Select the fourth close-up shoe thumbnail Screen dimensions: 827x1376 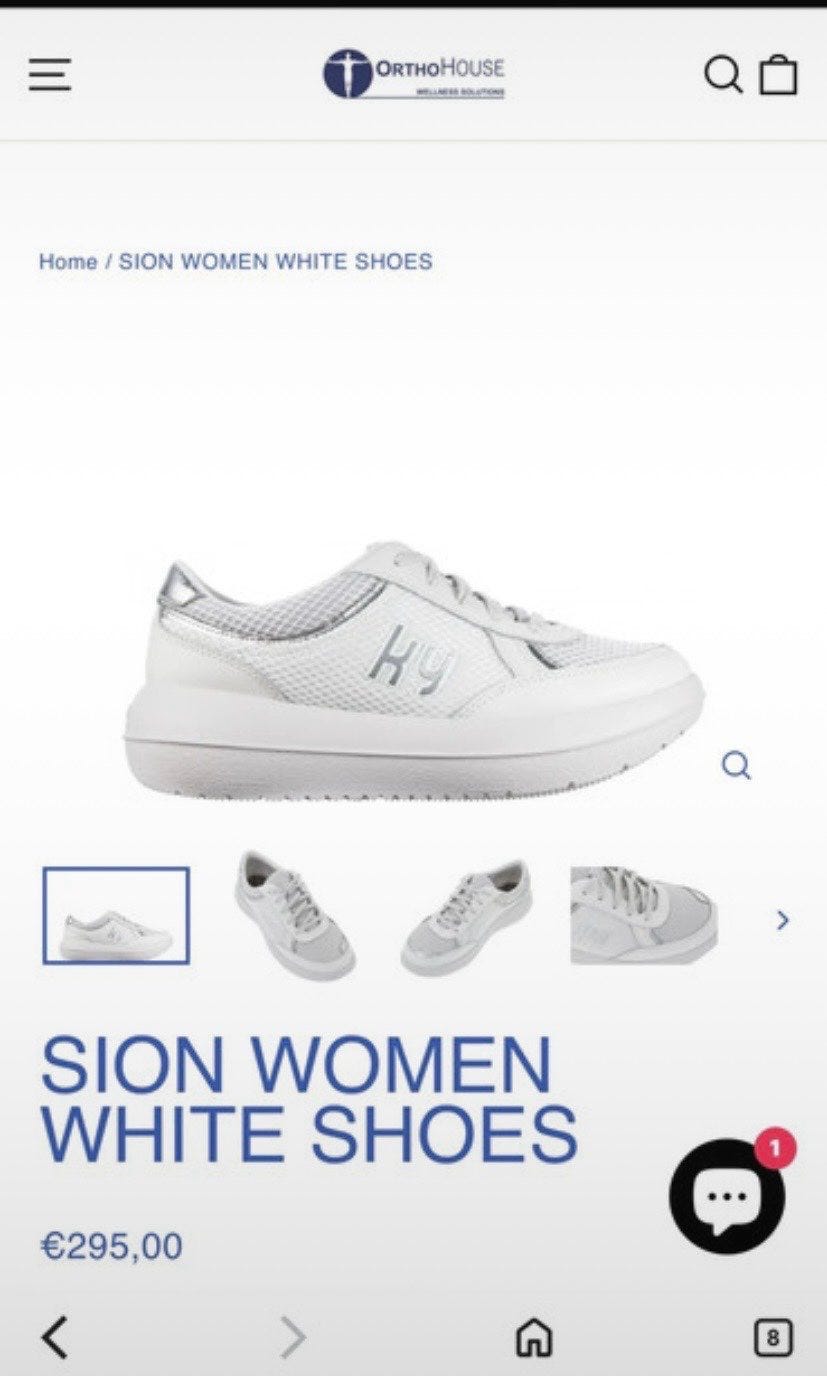pos(644,915)
